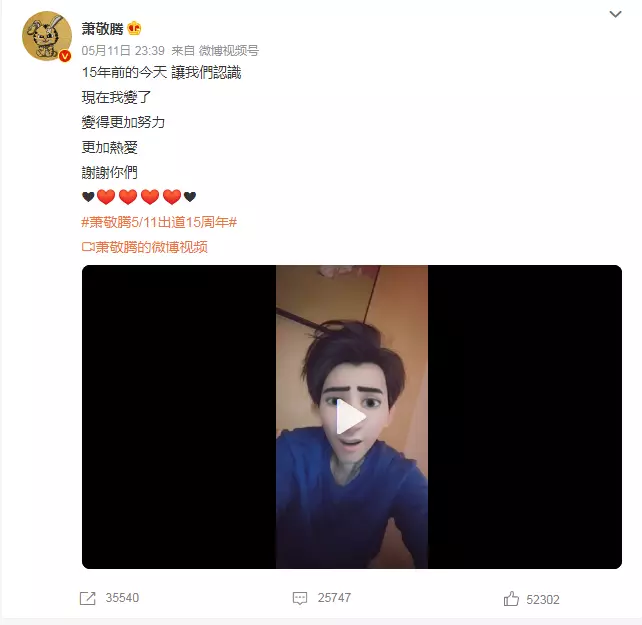Open the #萧敬腾5/11出道15周年# hashtag
Viewport: 642px width, 625px height.
[x=158, y=222]
